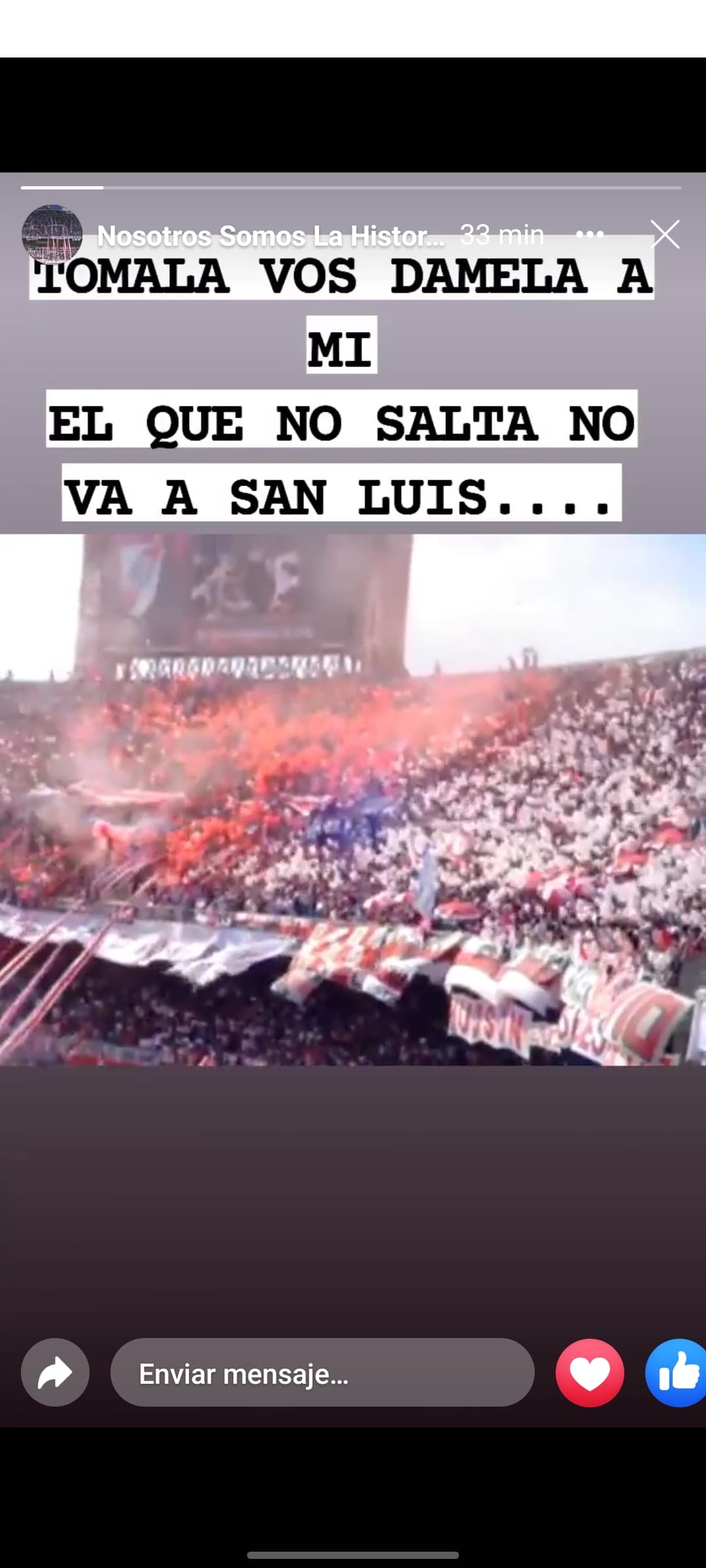Close the story viewer

665,234
